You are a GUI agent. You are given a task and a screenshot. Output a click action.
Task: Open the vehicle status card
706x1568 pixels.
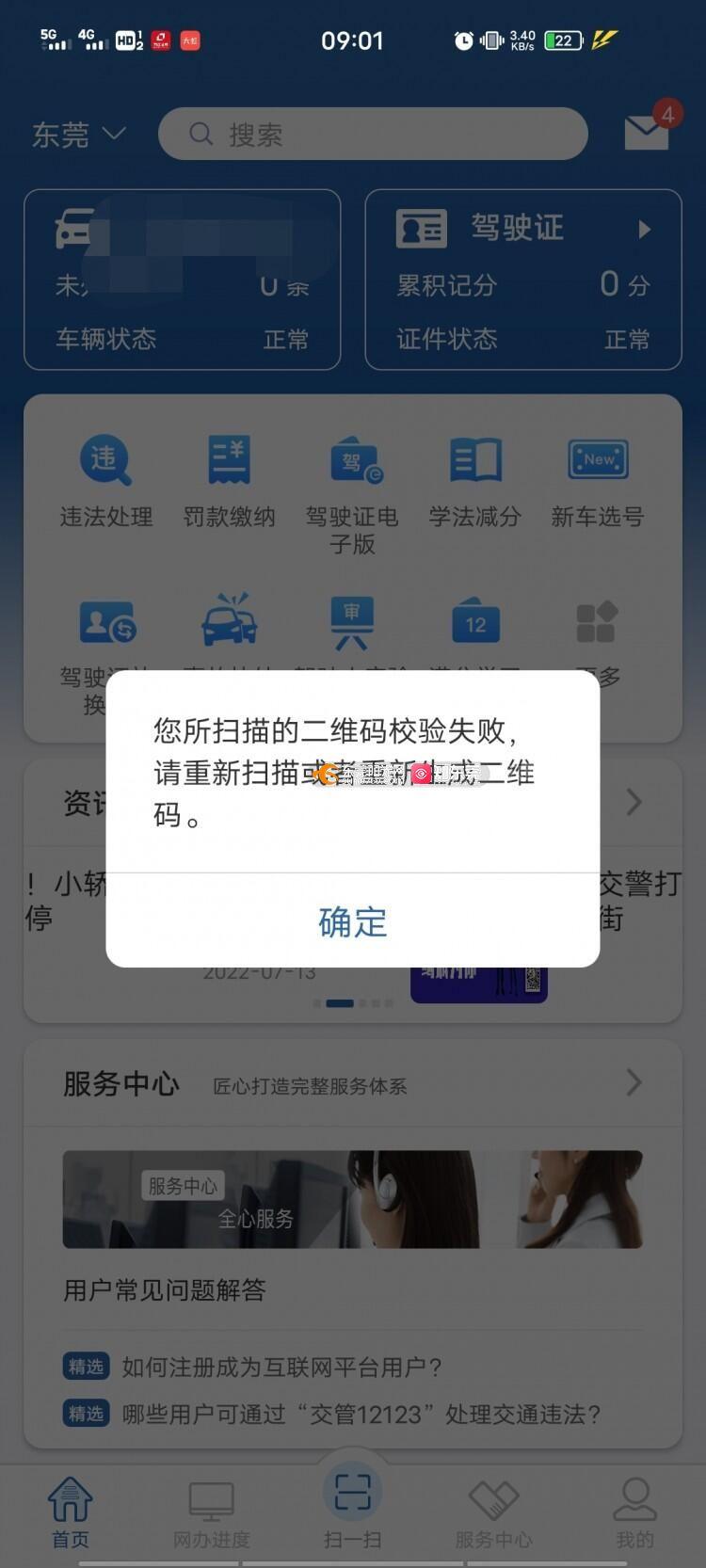pos(182,280)
